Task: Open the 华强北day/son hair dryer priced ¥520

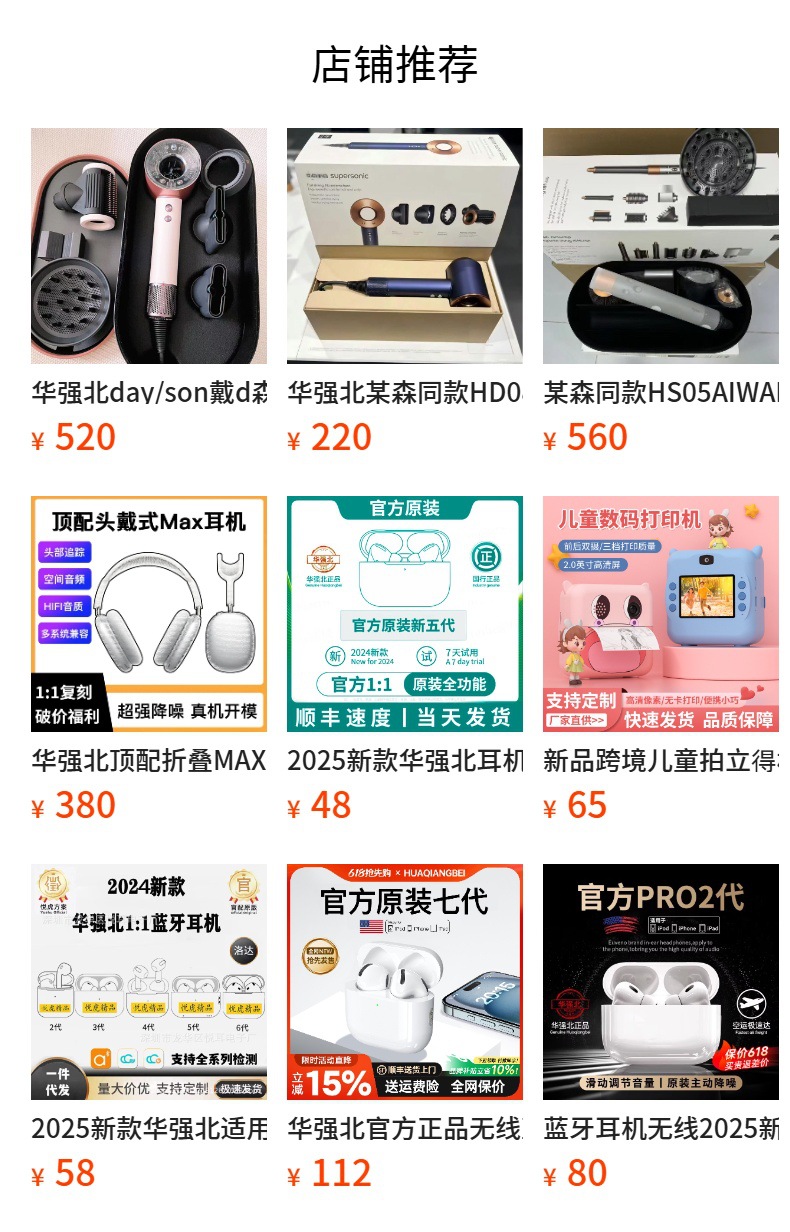Action: pyautogui.click(x=149, y=246)
